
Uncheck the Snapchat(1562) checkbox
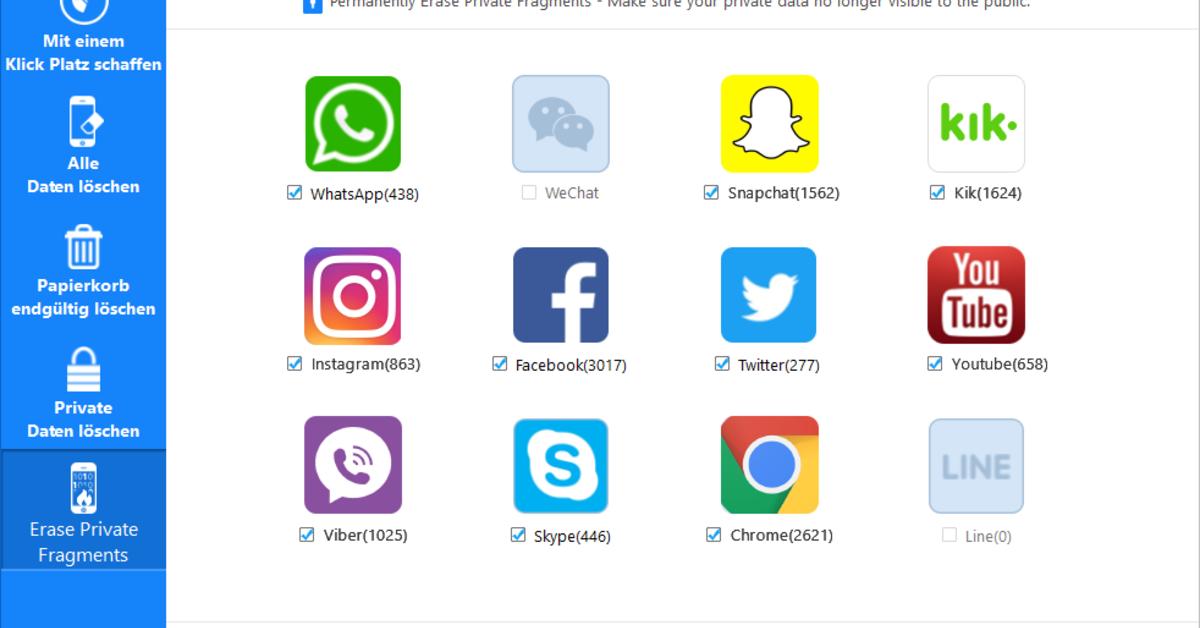(x=711, y=192)
